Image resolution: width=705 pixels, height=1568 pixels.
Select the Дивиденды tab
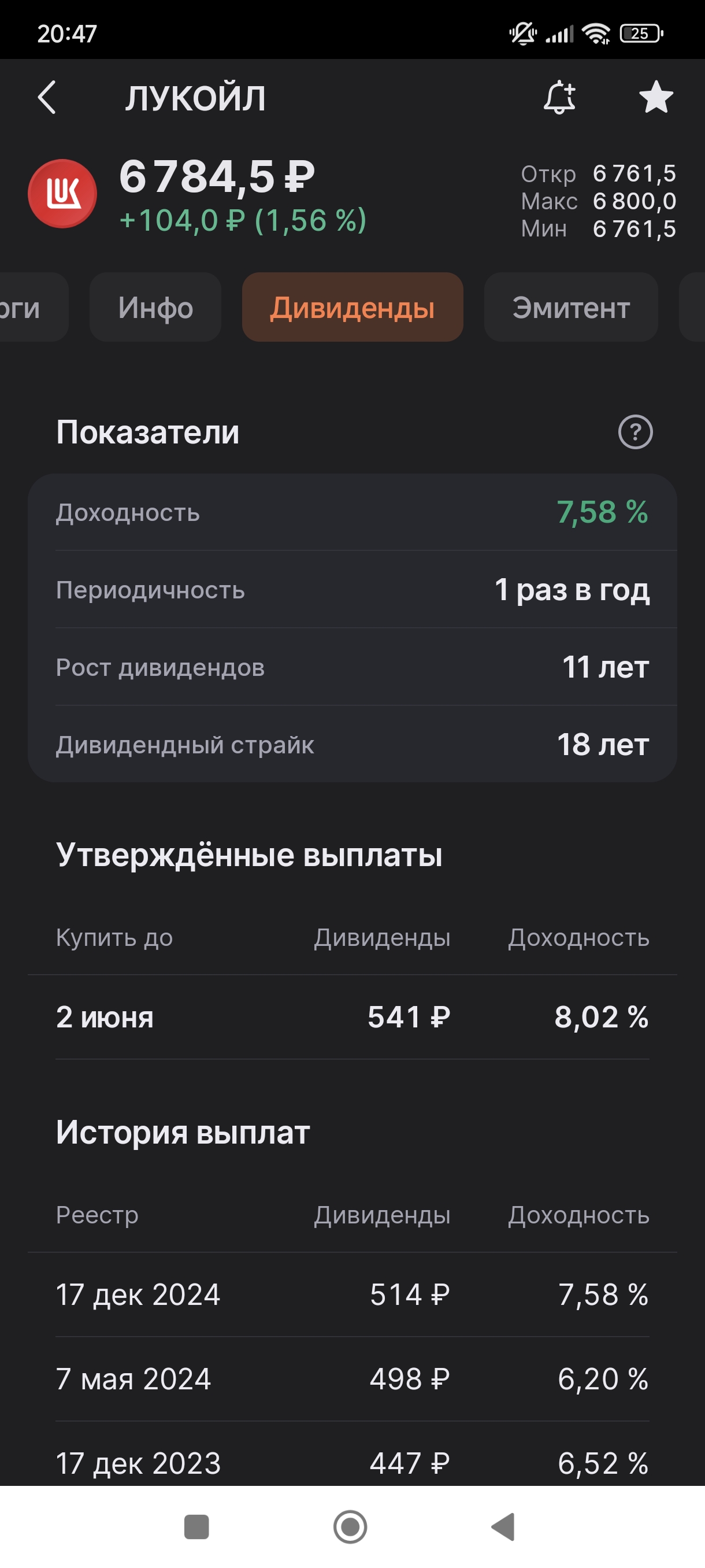(x=352, y=307)
